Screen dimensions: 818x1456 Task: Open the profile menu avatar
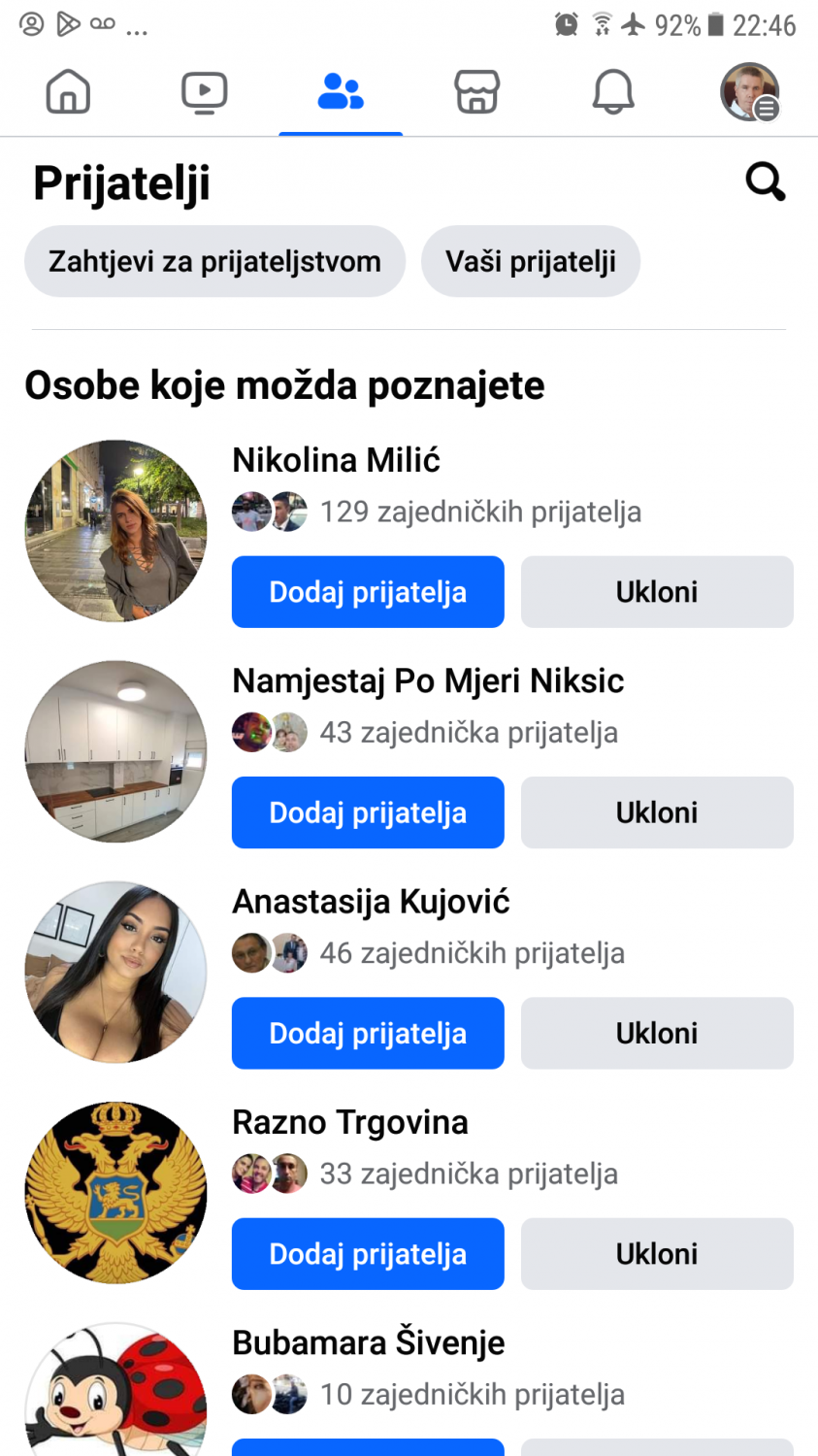click(749, 93)
